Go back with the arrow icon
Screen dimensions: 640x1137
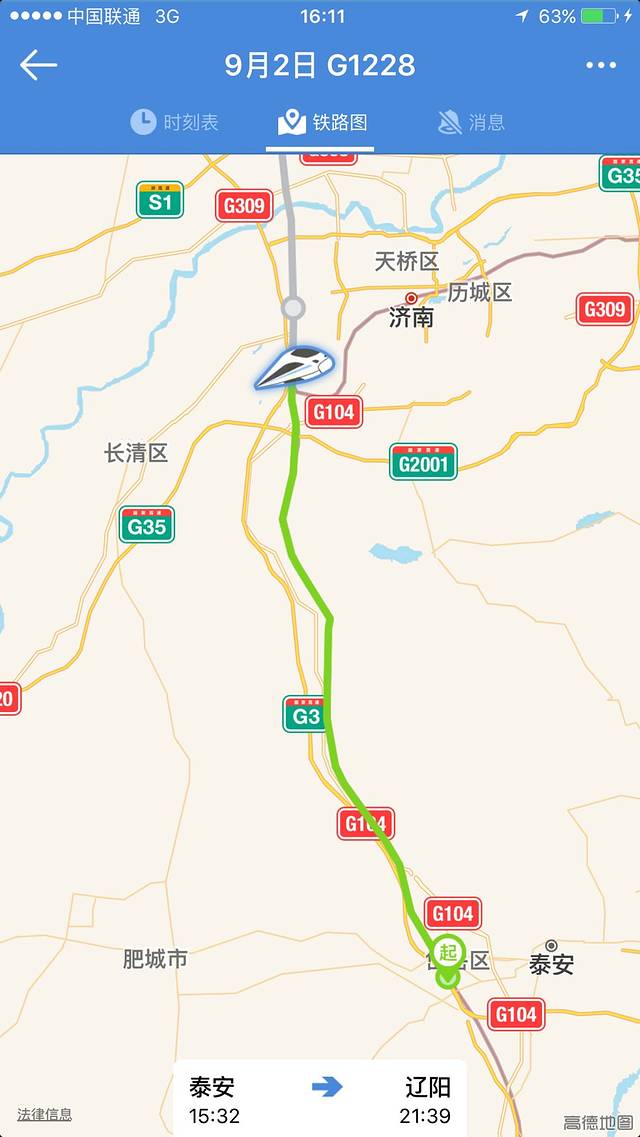[x=38, y=65]
